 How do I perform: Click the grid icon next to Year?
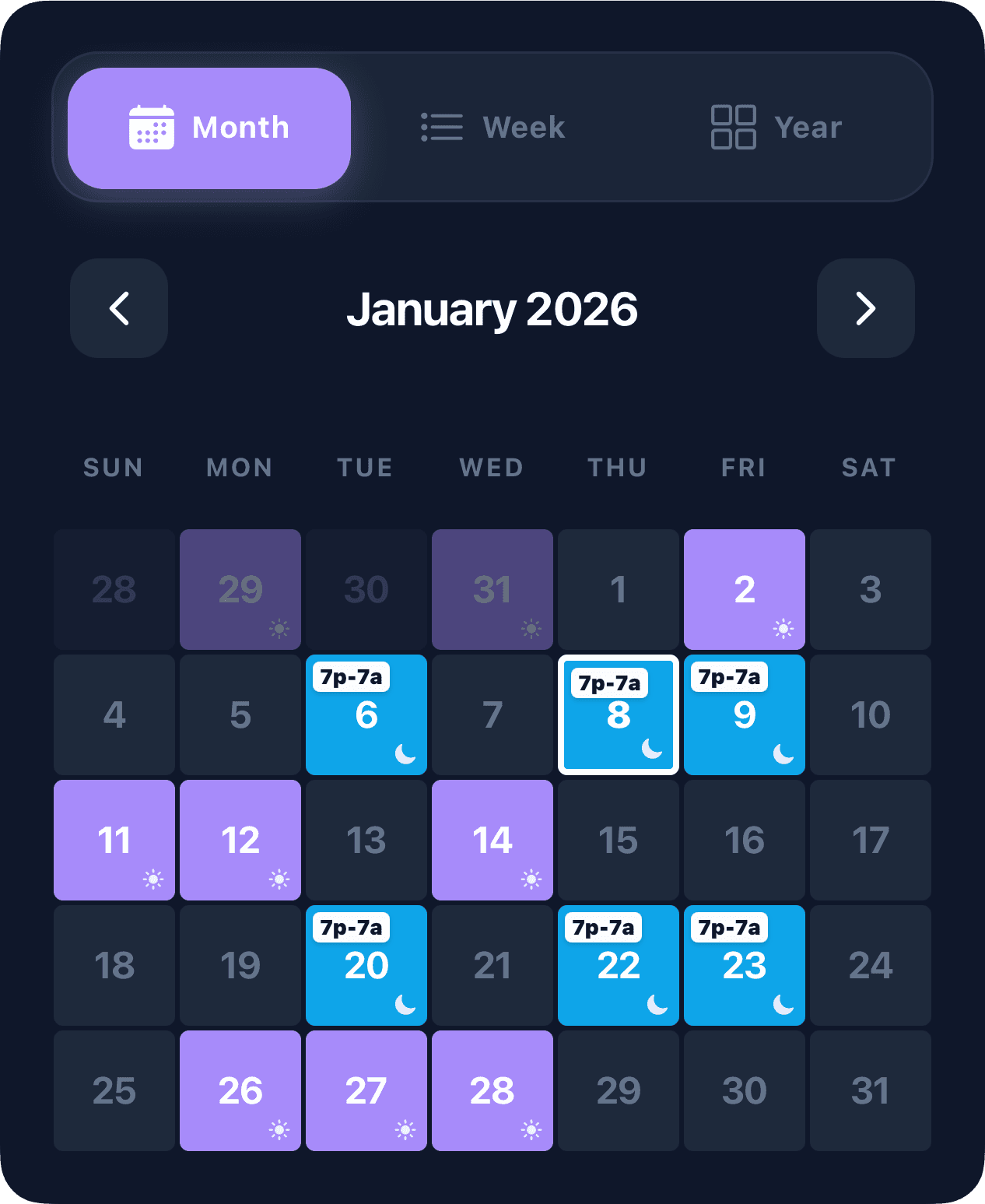pos(734,127)
